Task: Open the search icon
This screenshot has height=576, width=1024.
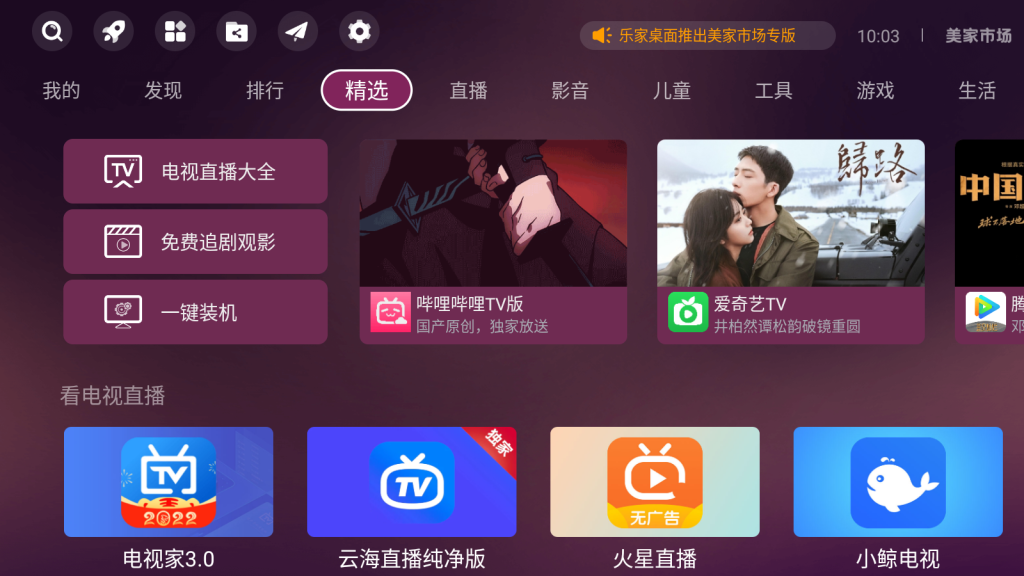Action: (x=52, y=32)
